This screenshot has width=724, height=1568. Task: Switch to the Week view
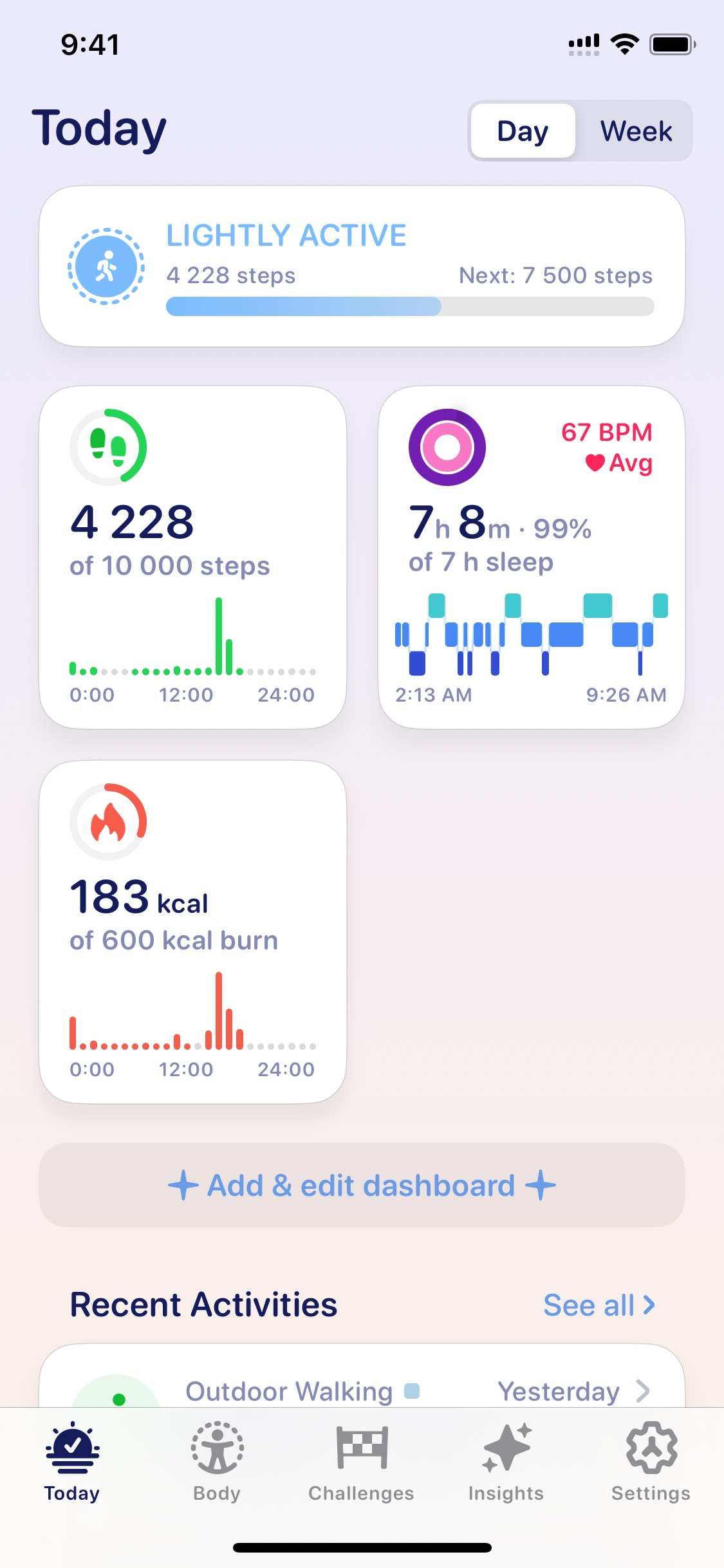pyautogui.click(x=635, y=131)
